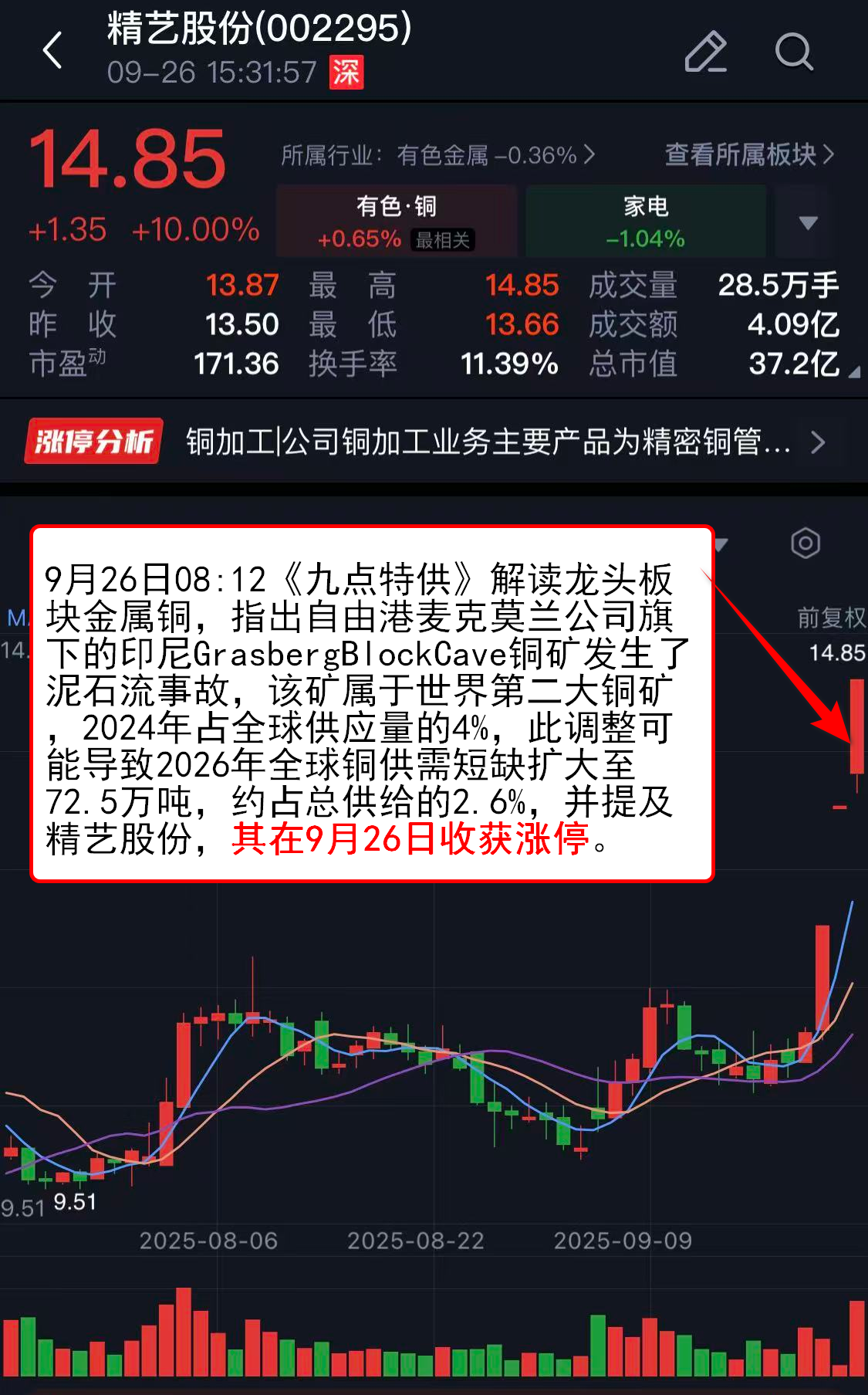Open stock search
This screenshot has width=868, height=1395.
(x=793, y=52)
